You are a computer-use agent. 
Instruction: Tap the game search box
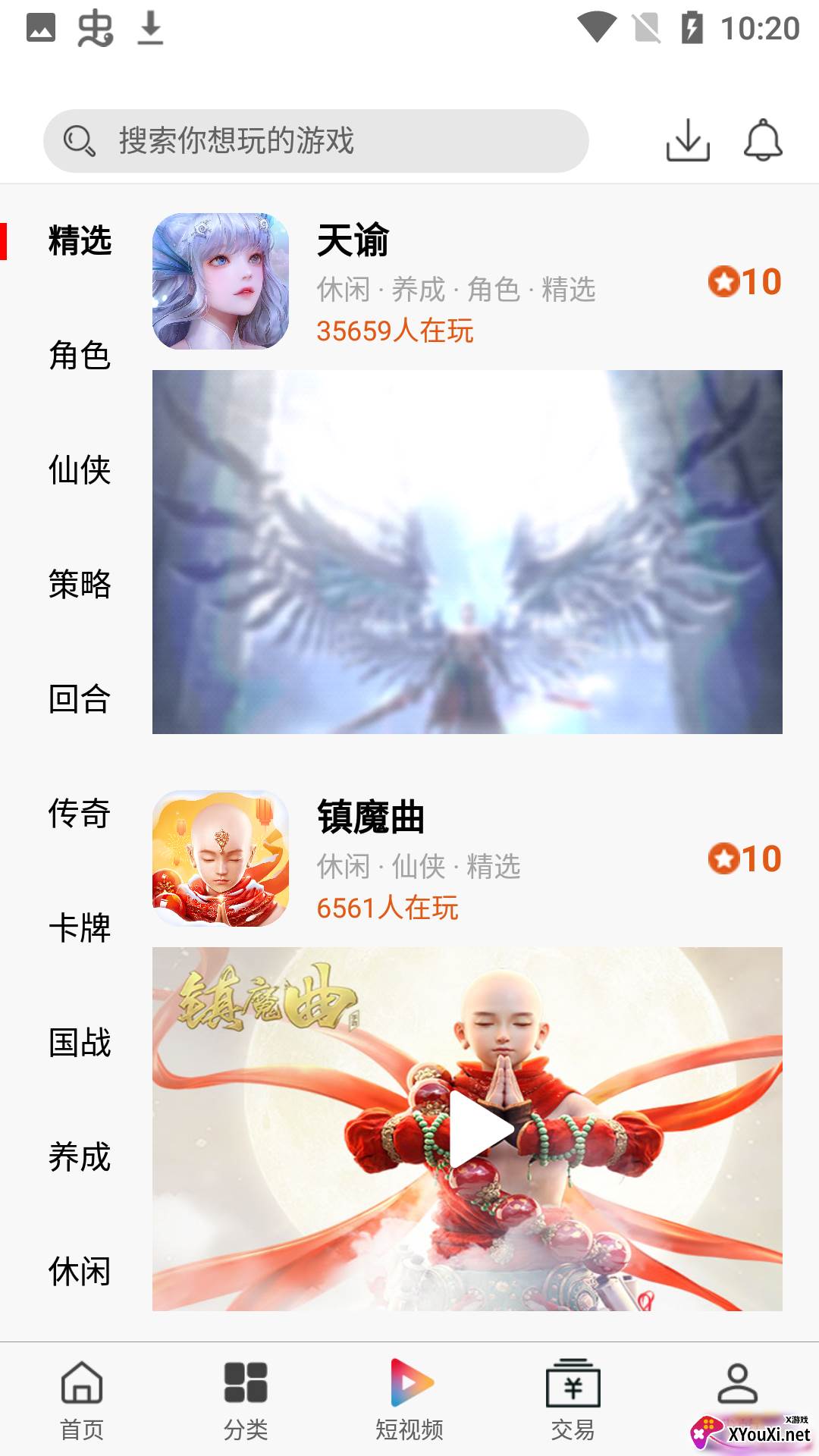point(315,141)
